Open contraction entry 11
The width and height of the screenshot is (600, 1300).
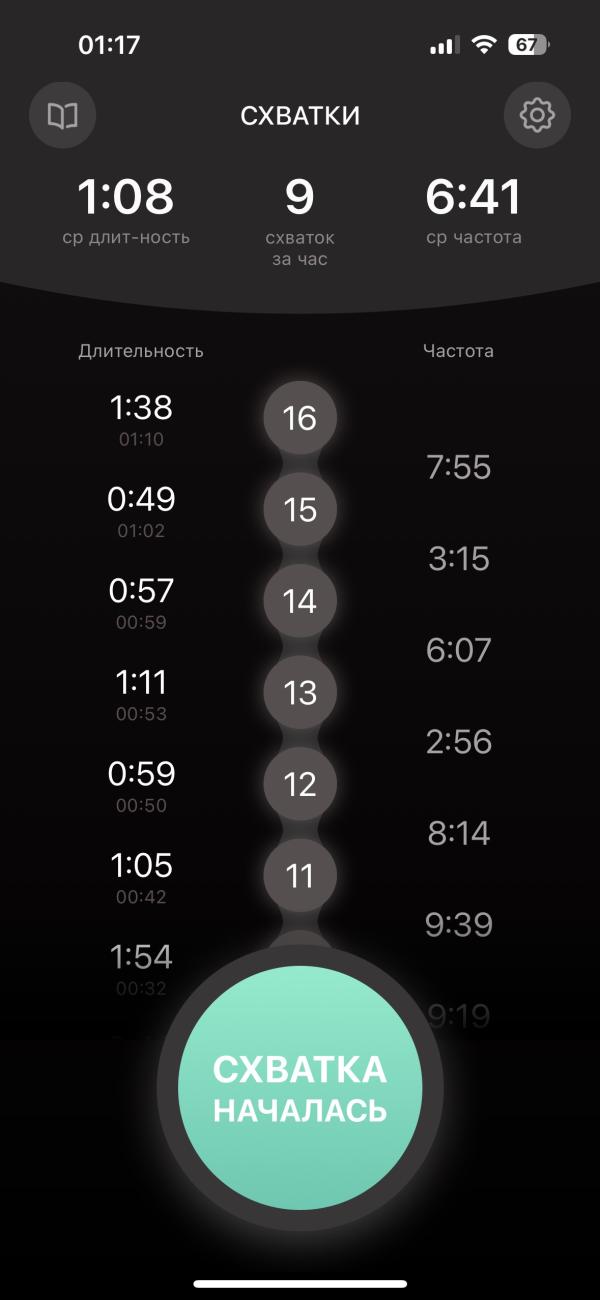(300, 876)
